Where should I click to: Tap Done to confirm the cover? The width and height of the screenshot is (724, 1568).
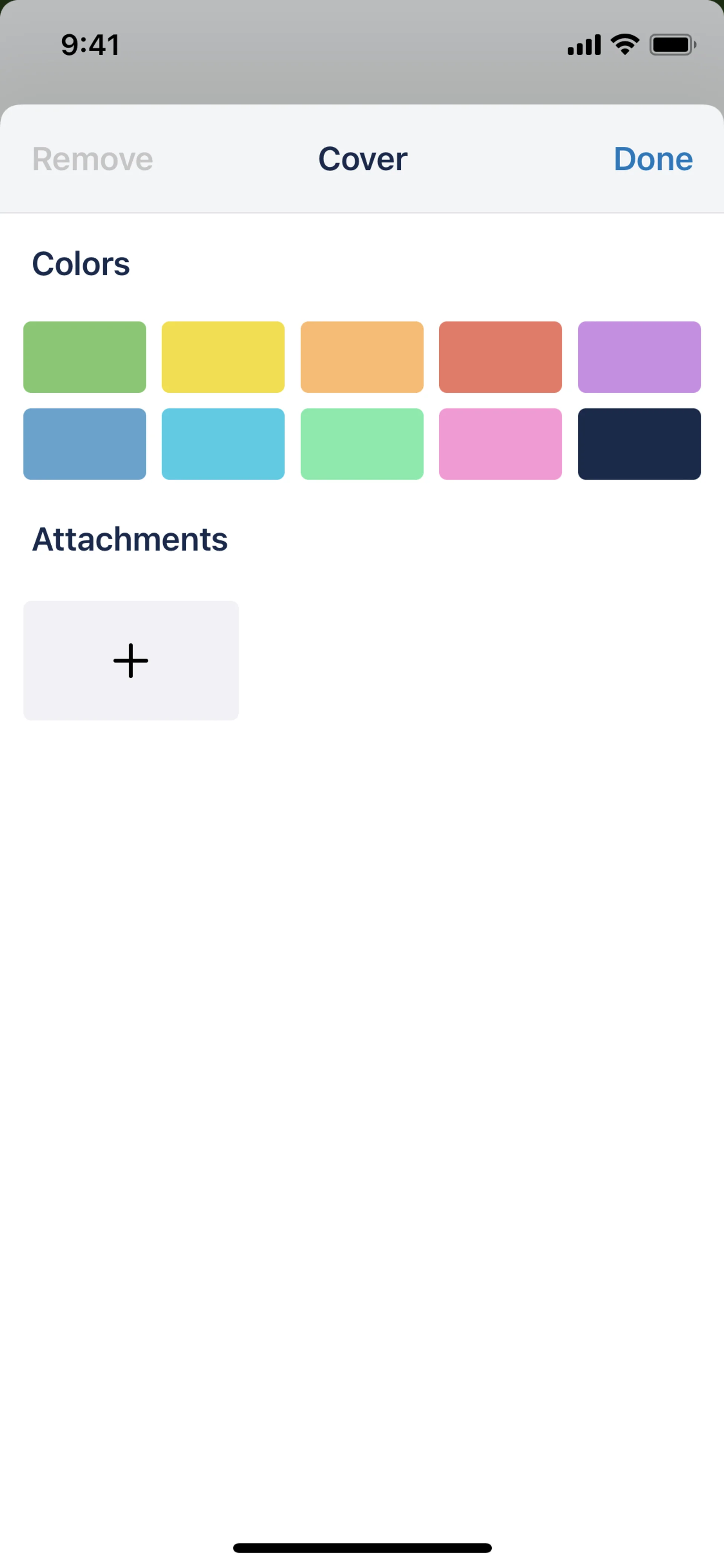(x=653, y=160)
